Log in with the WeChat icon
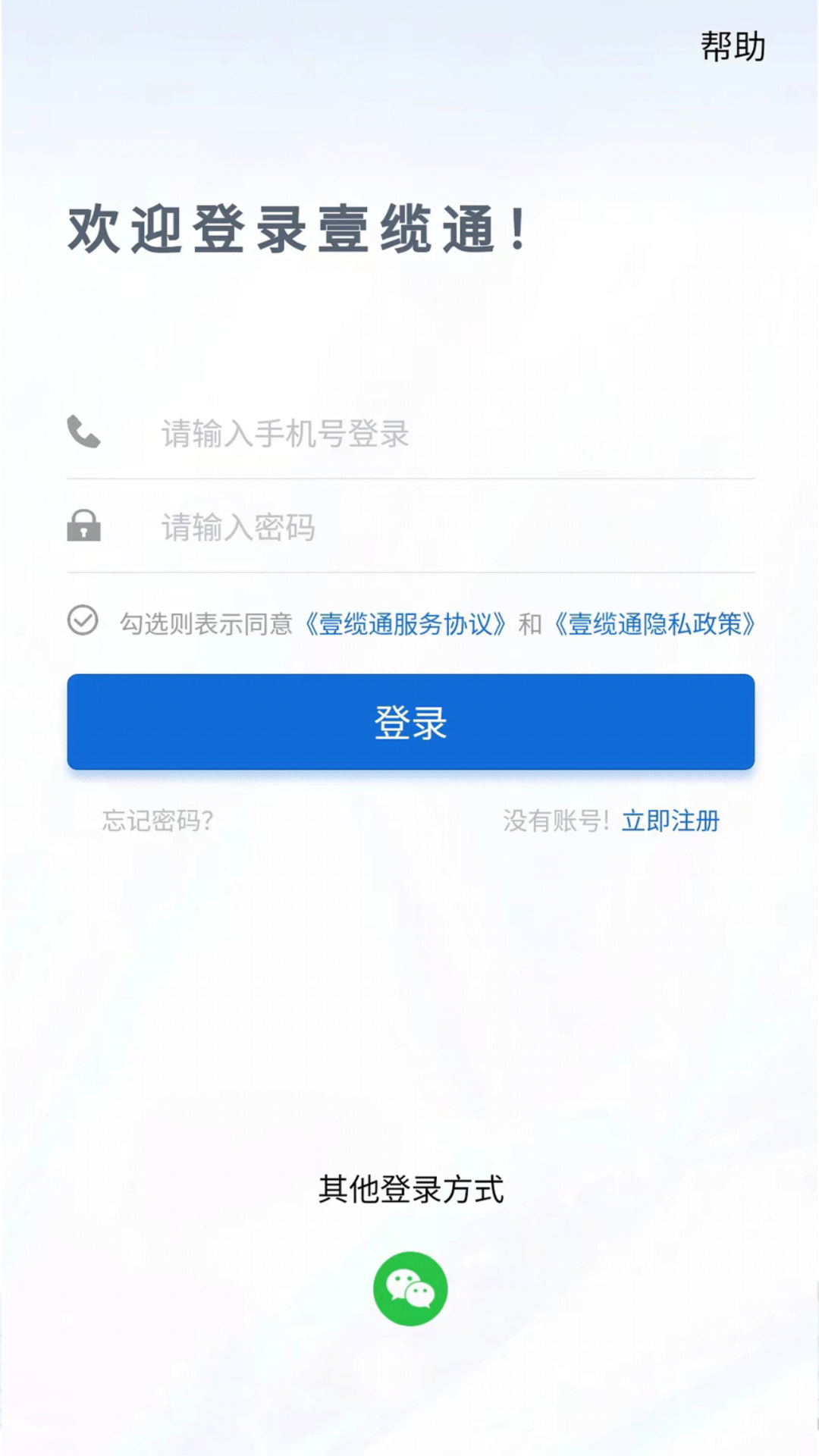Image resolution: width=819 pixels, height=1456 pixels. pos(410,1288)
